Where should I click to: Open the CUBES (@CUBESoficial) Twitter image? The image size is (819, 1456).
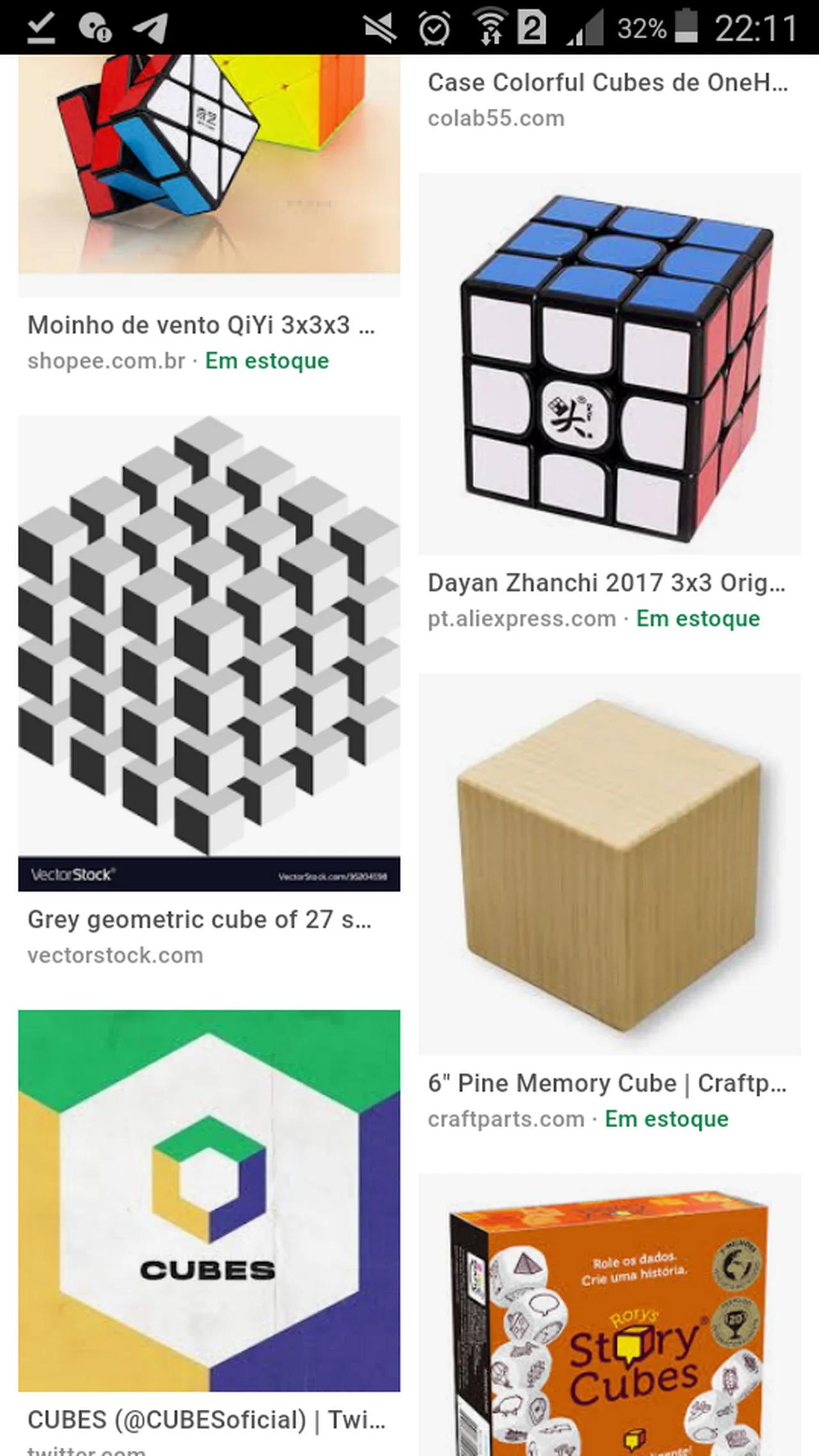[209, 1200]
